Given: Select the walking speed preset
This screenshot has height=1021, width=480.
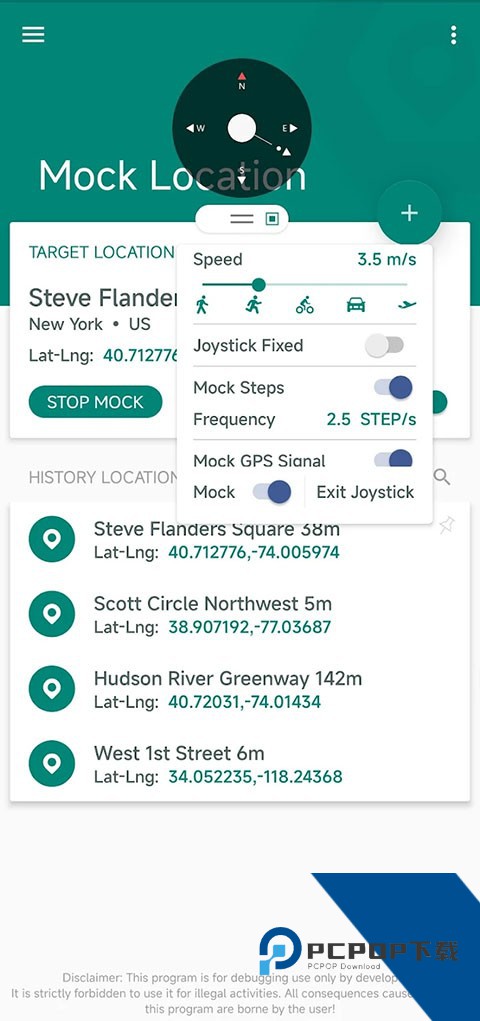Looking at the screenshot, I should (202, 305).
